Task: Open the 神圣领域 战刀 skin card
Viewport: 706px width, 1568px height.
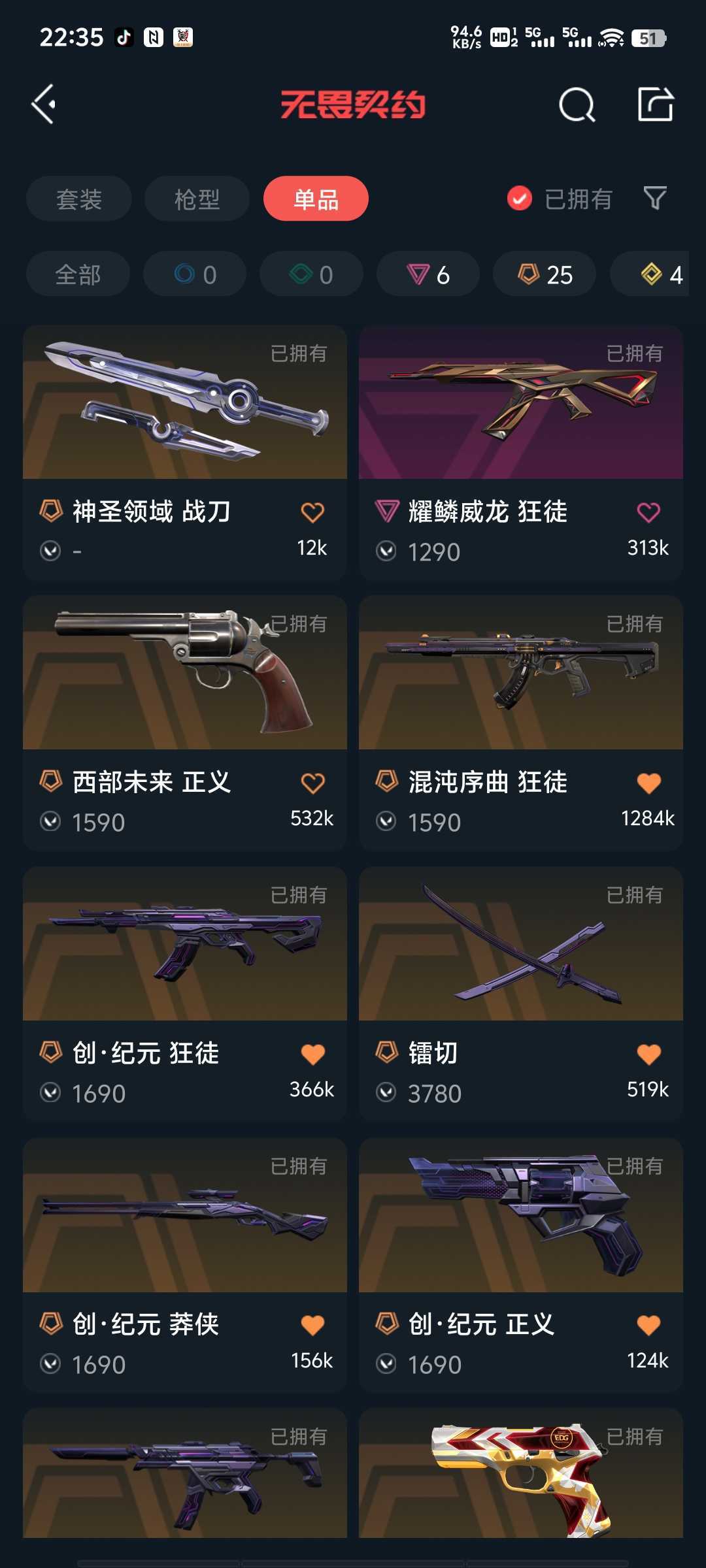Action: coord(185,453)
